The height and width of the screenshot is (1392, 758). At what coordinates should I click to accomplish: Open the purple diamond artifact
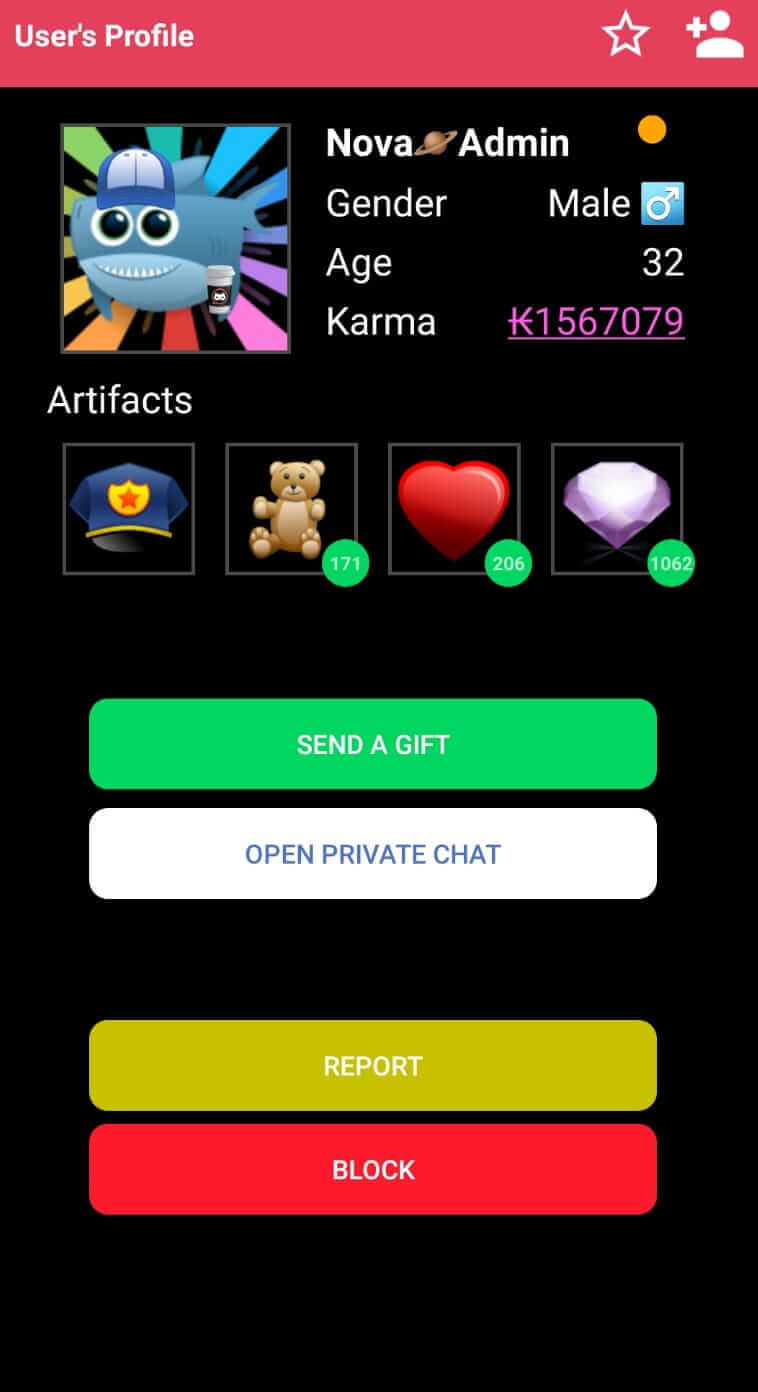point(617,509)
